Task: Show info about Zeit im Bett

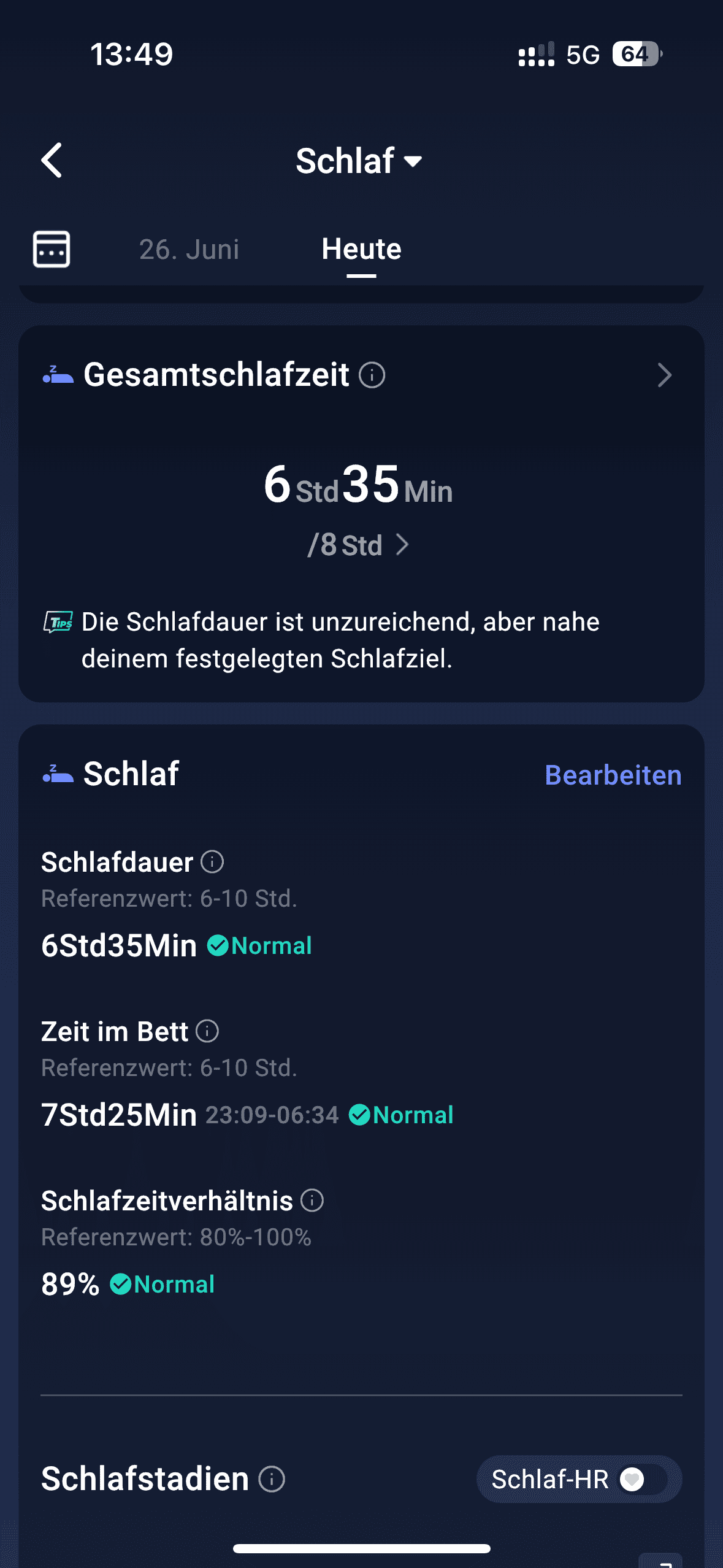Action: (207, 1031)
